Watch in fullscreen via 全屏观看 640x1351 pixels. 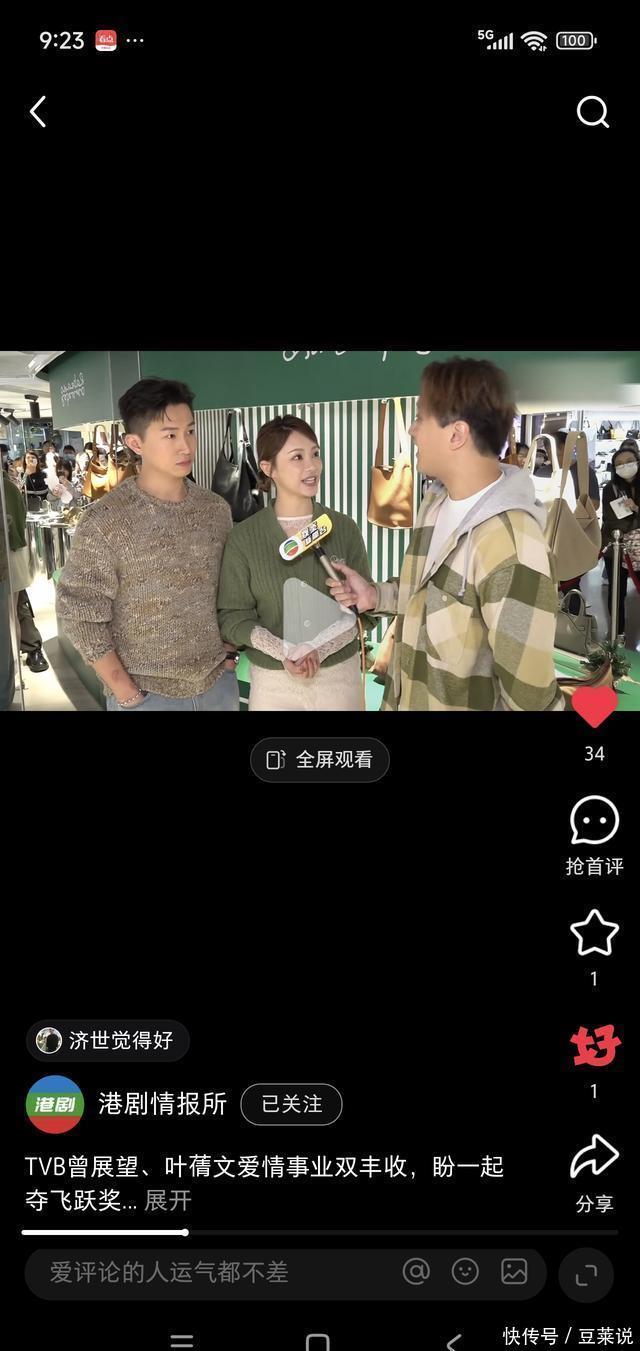point(319,760)
